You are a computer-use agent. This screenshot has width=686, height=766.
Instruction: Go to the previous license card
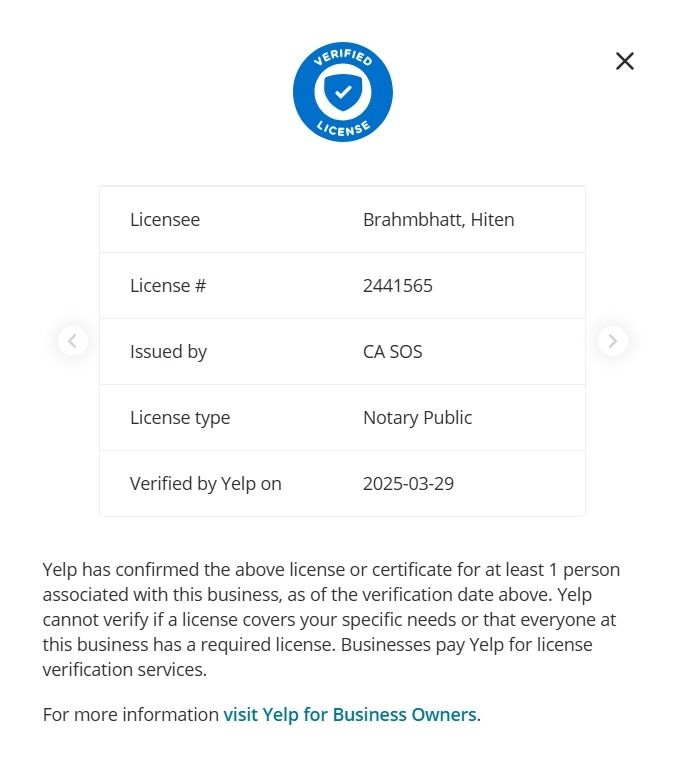72,341
